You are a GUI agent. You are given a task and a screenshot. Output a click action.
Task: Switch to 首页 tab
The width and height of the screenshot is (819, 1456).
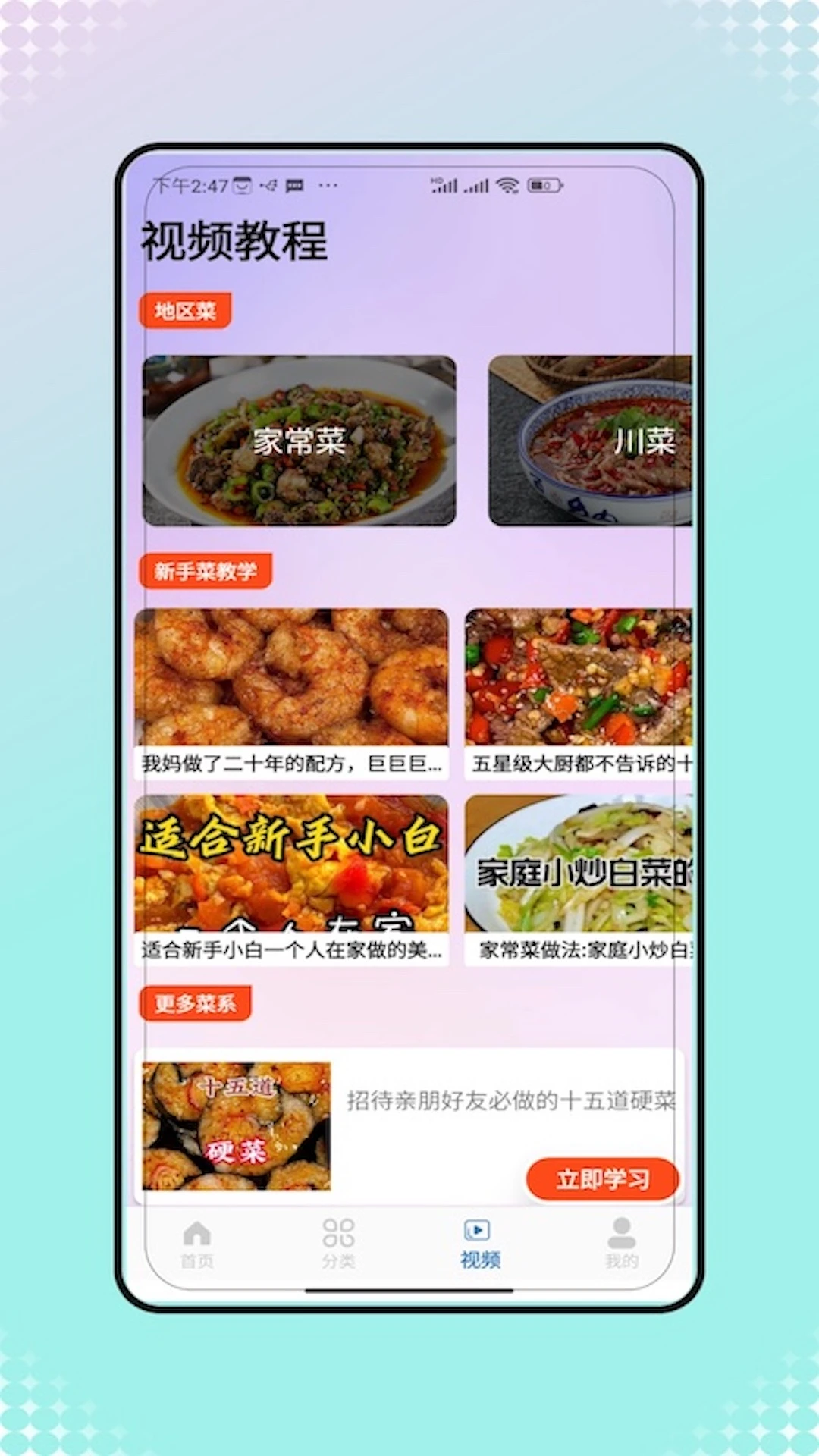point(197,1242)
